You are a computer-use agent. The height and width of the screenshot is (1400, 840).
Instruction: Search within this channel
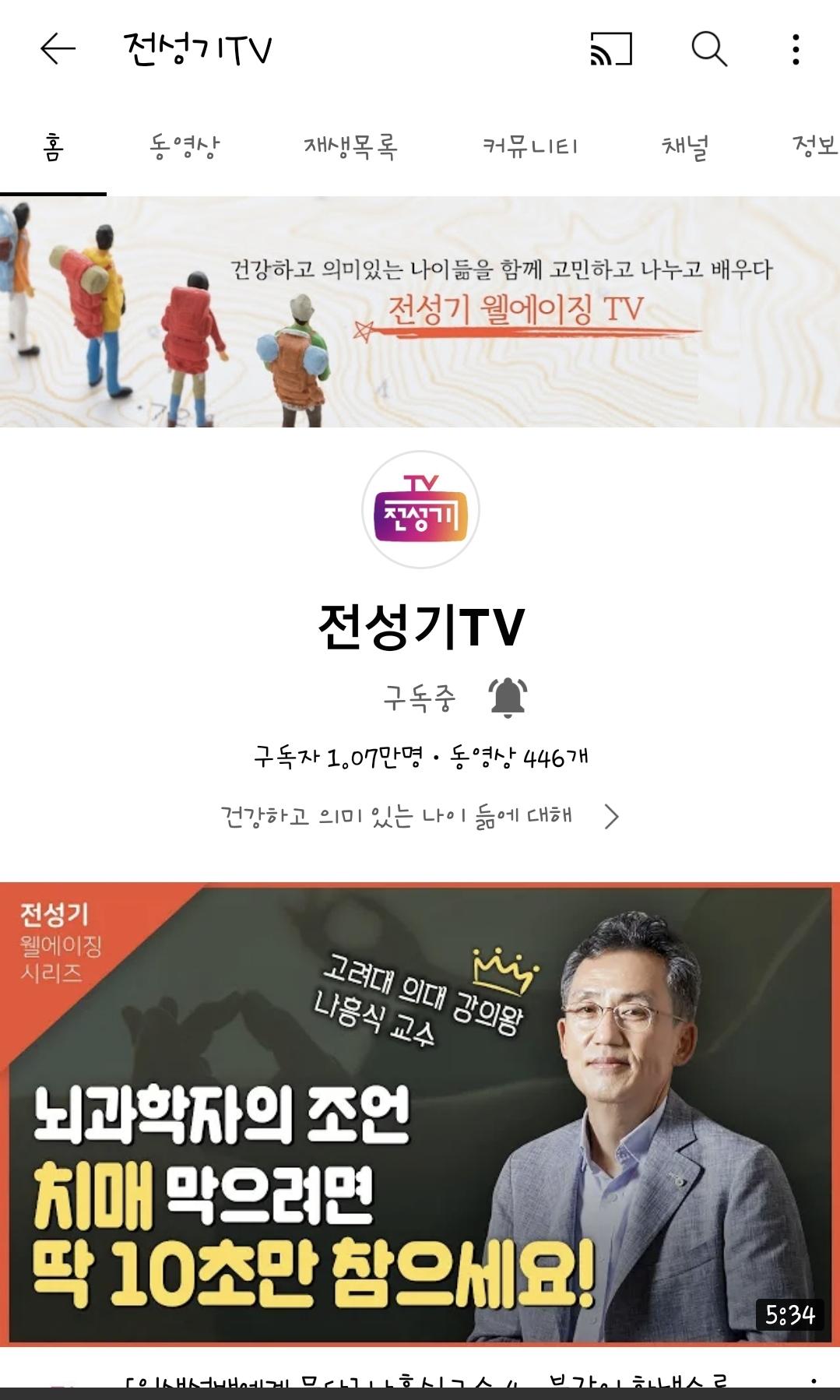point(708,50)
